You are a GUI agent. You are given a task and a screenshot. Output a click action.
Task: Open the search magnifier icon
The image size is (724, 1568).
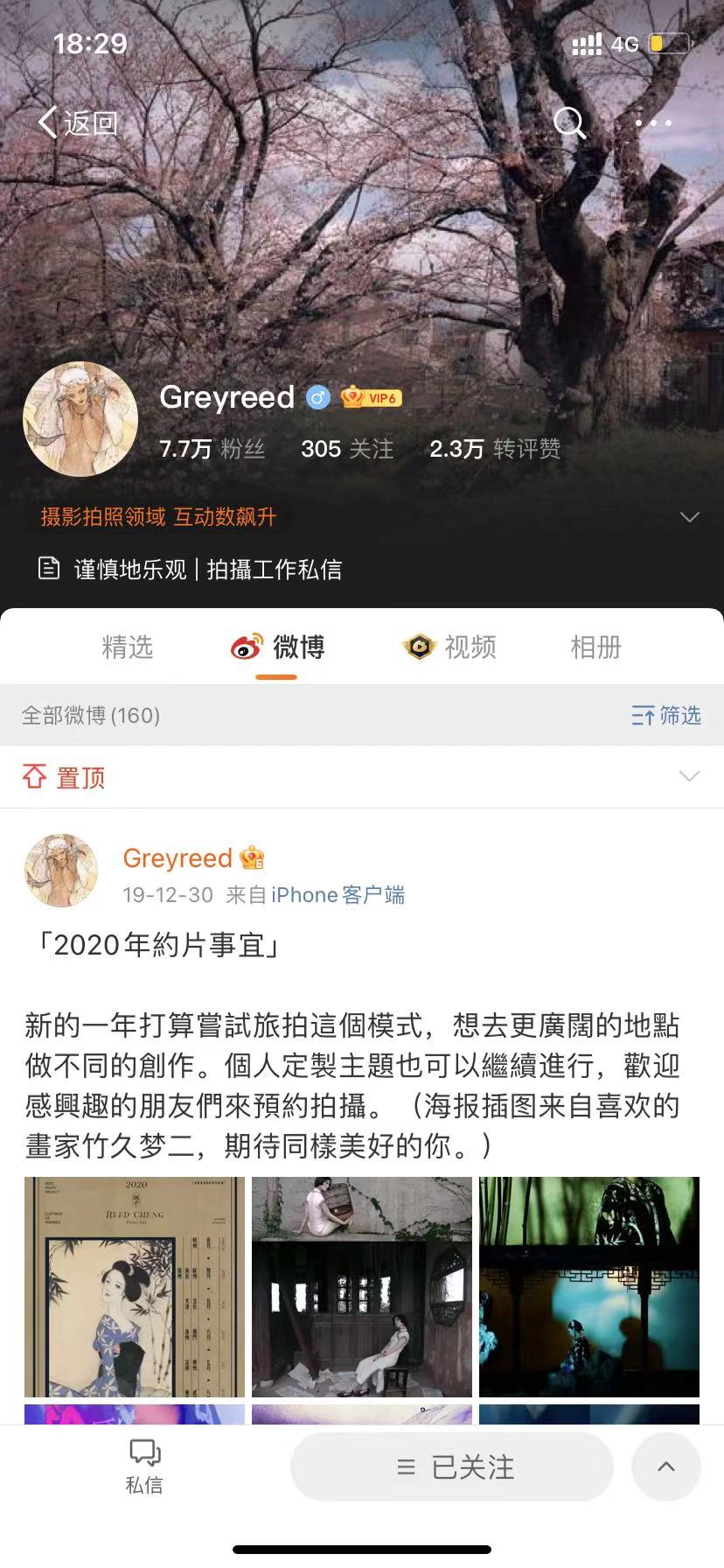click(x=569, y=122)
